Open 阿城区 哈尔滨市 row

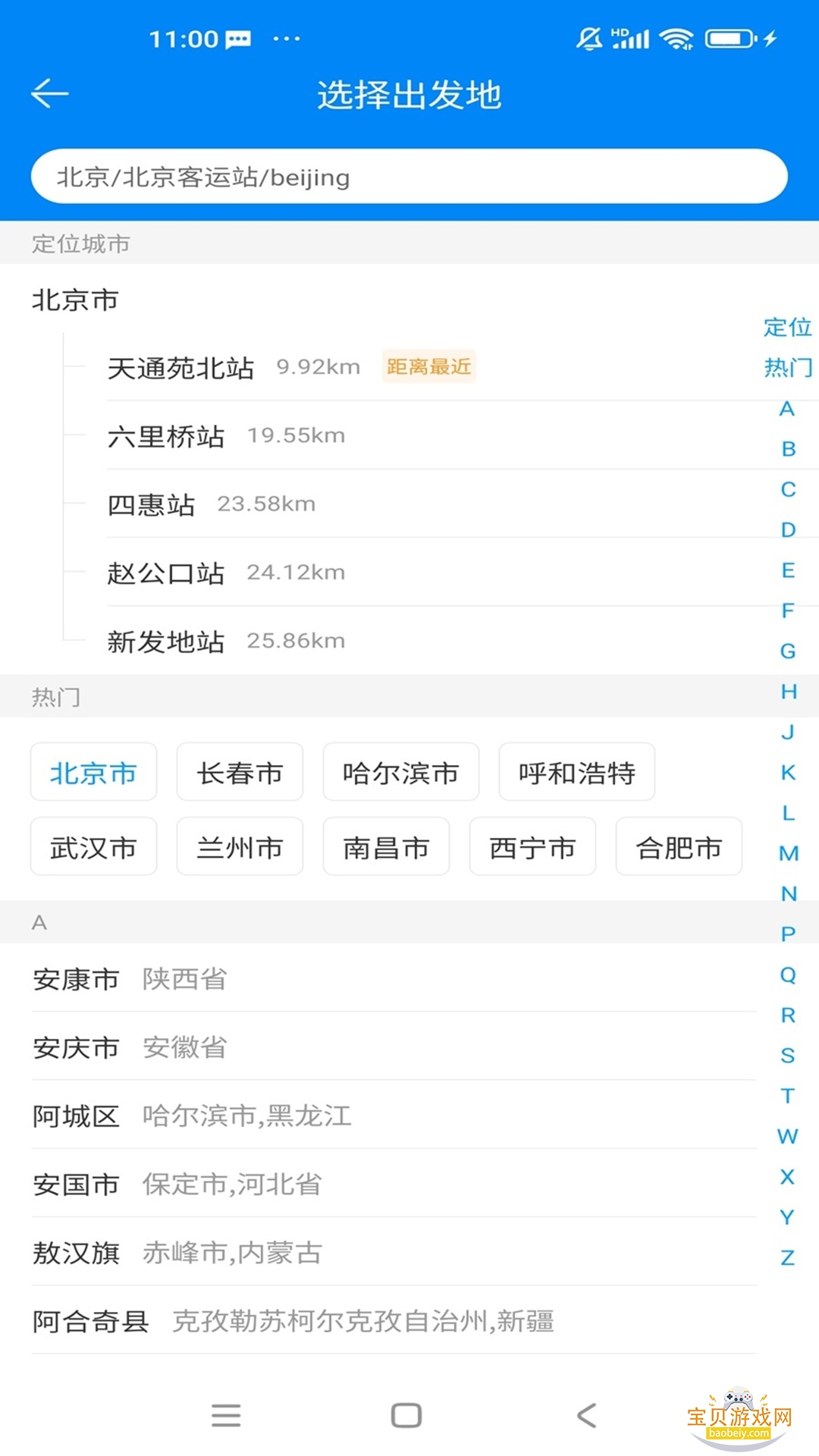(190, 1116)
